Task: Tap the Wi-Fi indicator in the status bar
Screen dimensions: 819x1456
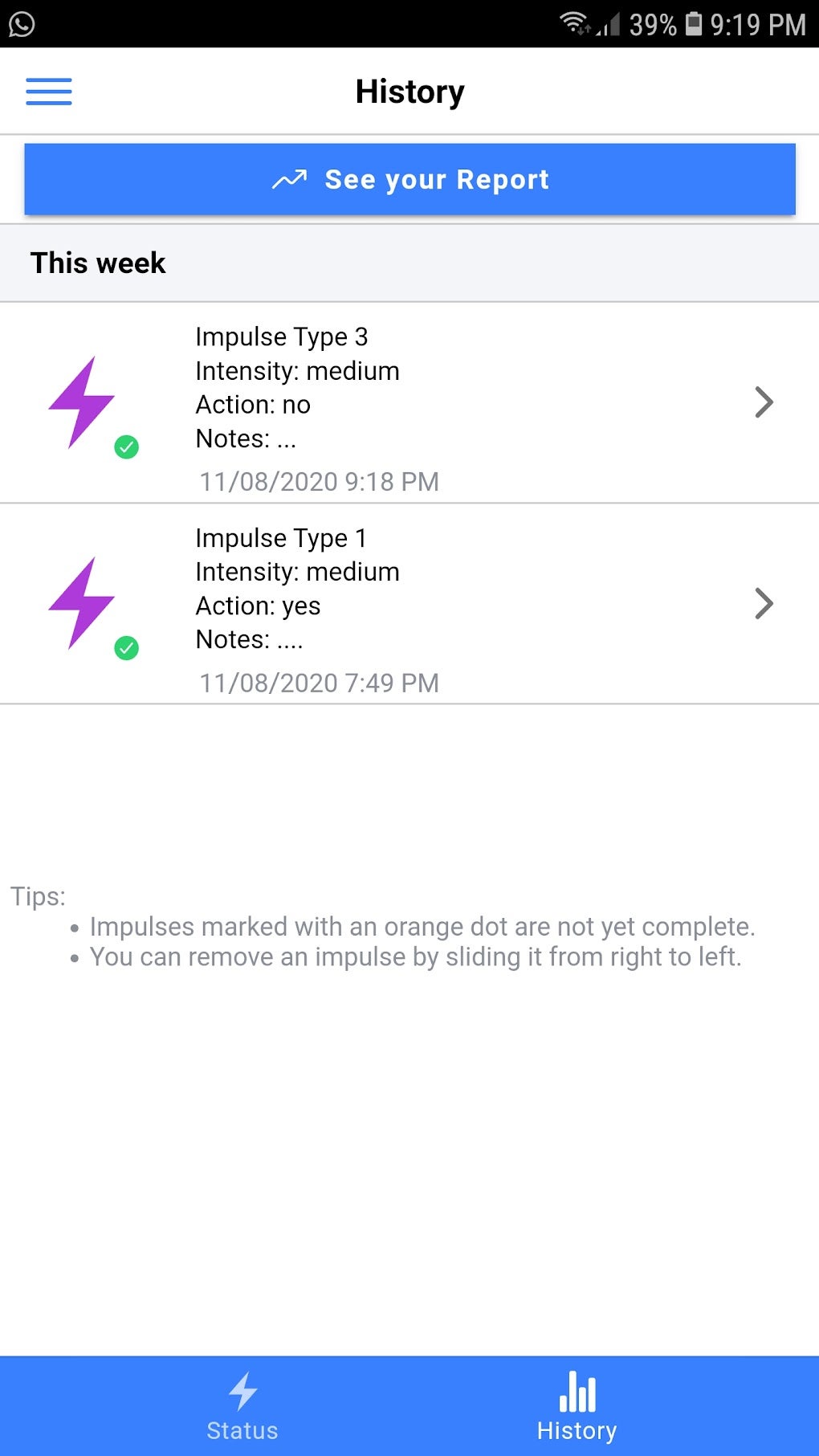Action: click(573, 22)
